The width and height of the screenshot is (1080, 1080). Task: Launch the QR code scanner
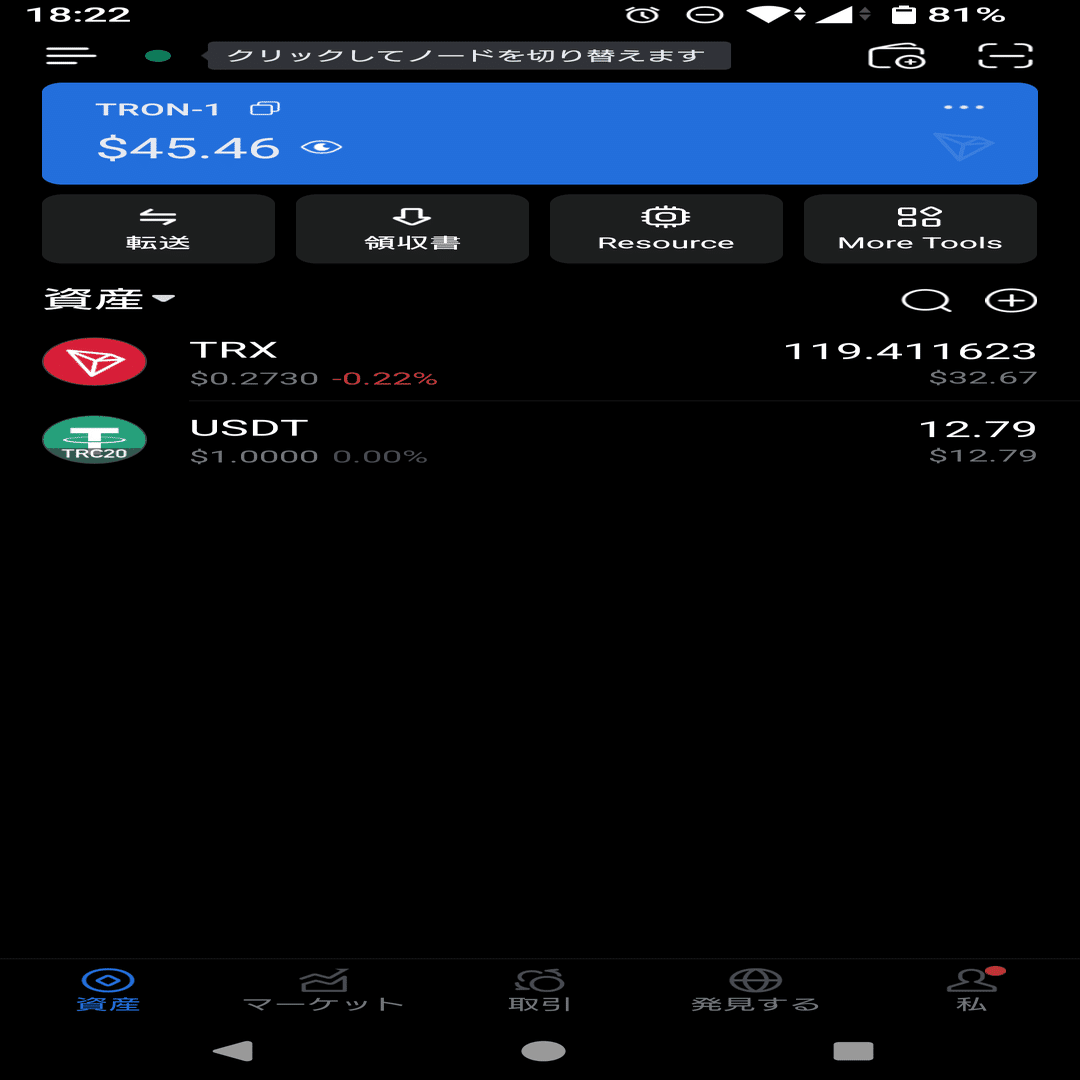(x=1005, y=56)
